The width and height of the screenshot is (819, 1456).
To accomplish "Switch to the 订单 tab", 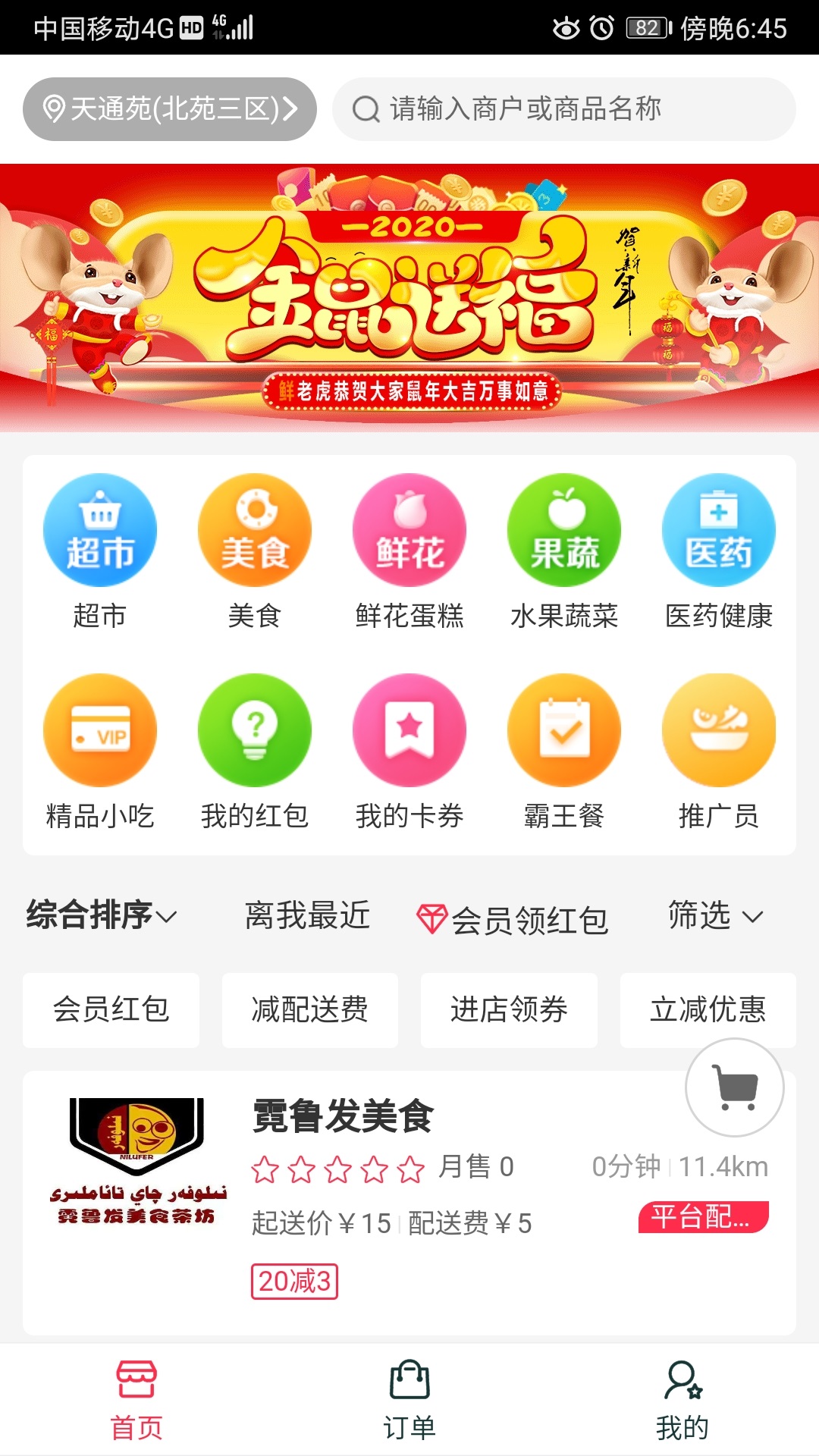I will pos(409,1400).
